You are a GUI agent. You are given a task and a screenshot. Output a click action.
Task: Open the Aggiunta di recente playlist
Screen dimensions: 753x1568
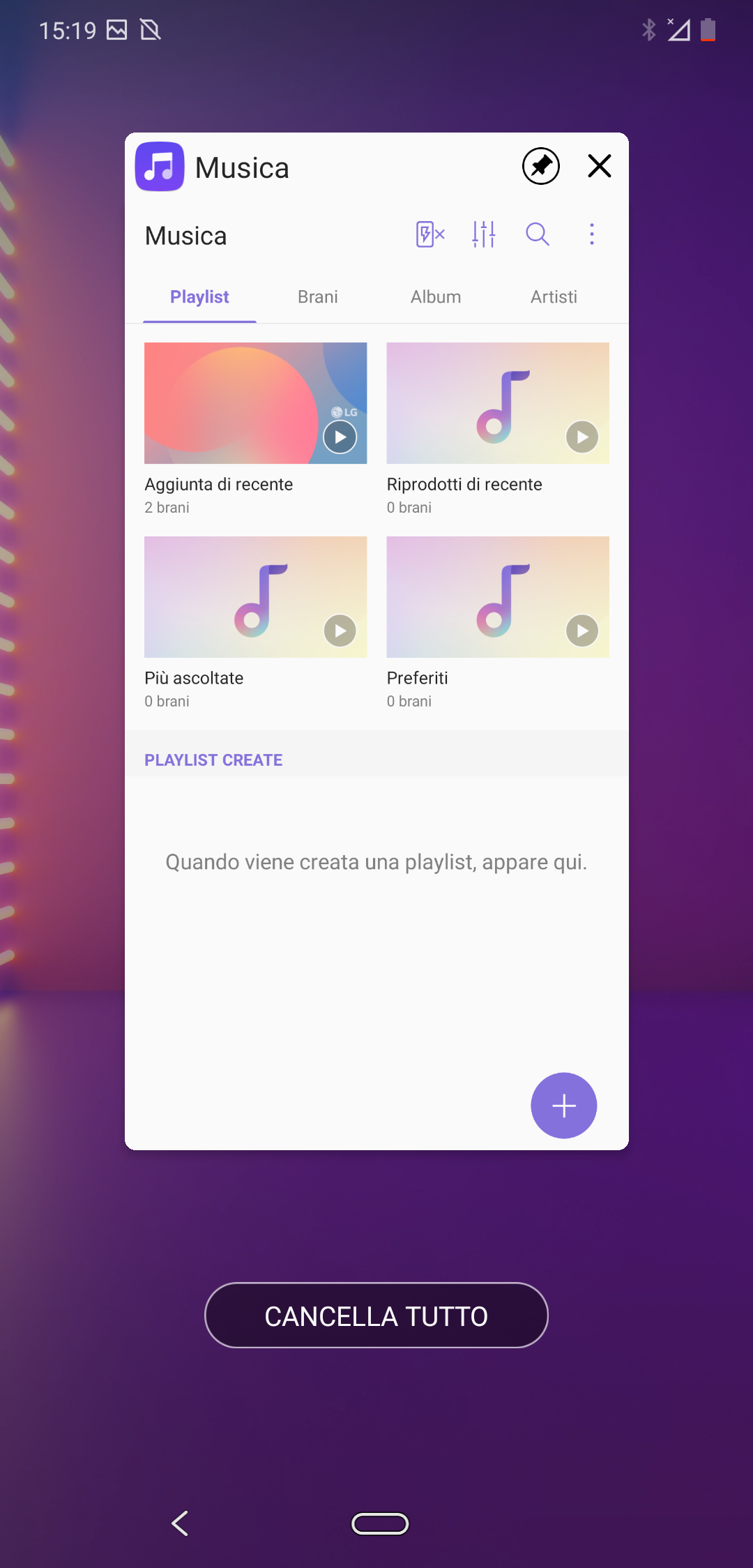[255, 428]
